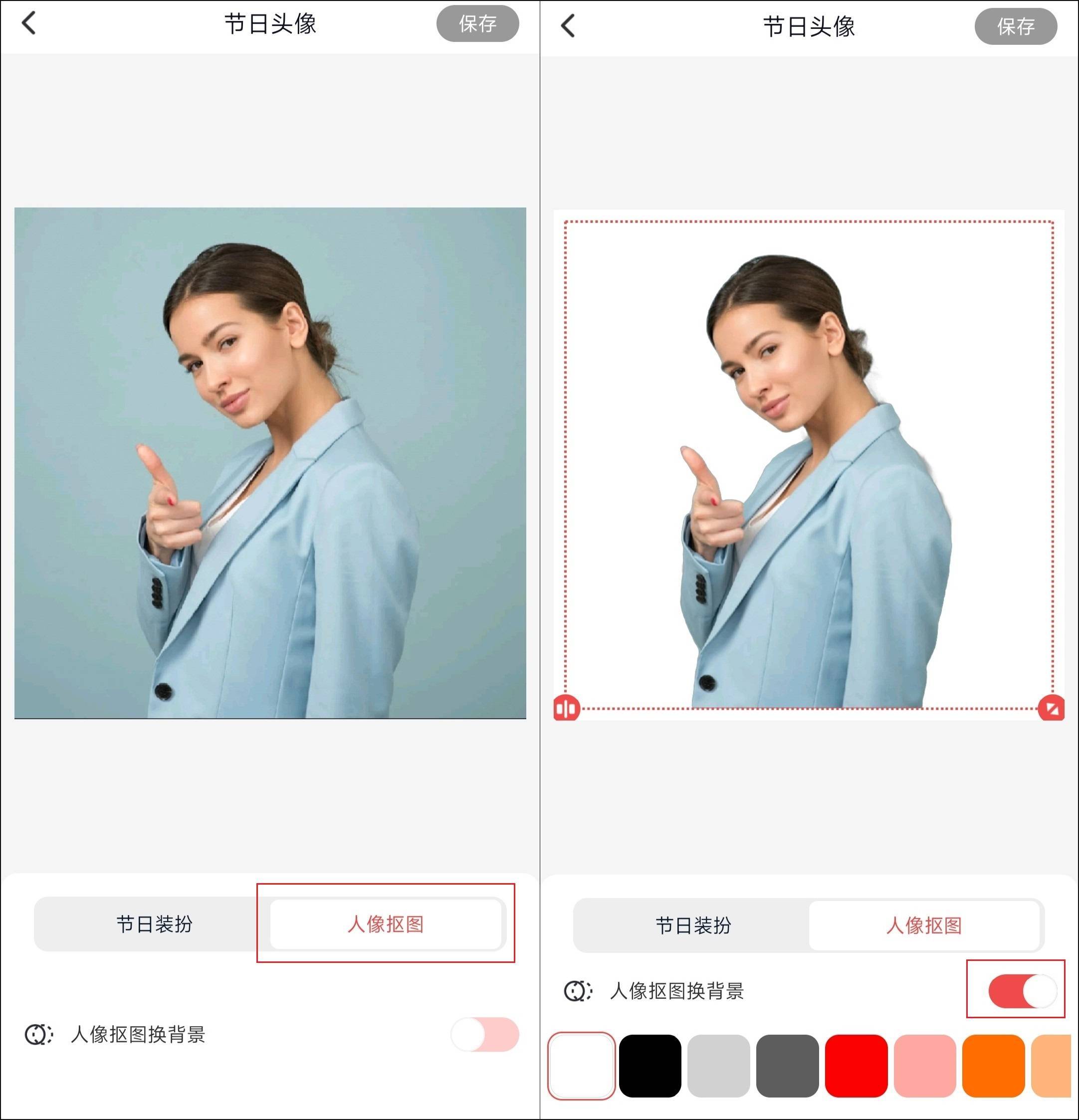Screen dimensions: 1079x1120
Task: Switch to 节日装扮 tab above color swatches
Action: (693, 925)
